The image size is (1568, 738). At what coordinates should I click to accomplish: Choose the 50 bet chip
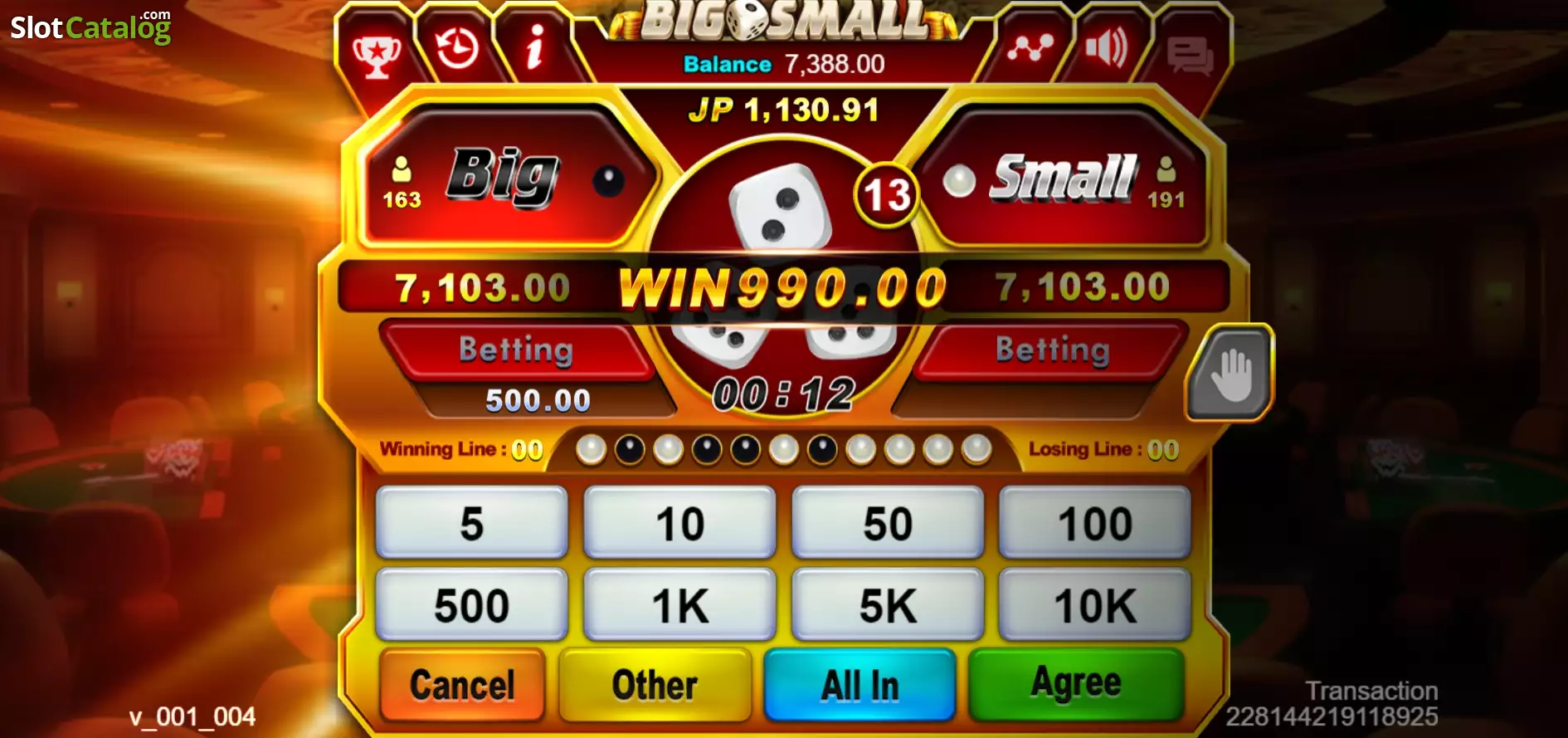click(x=888, y=523)
